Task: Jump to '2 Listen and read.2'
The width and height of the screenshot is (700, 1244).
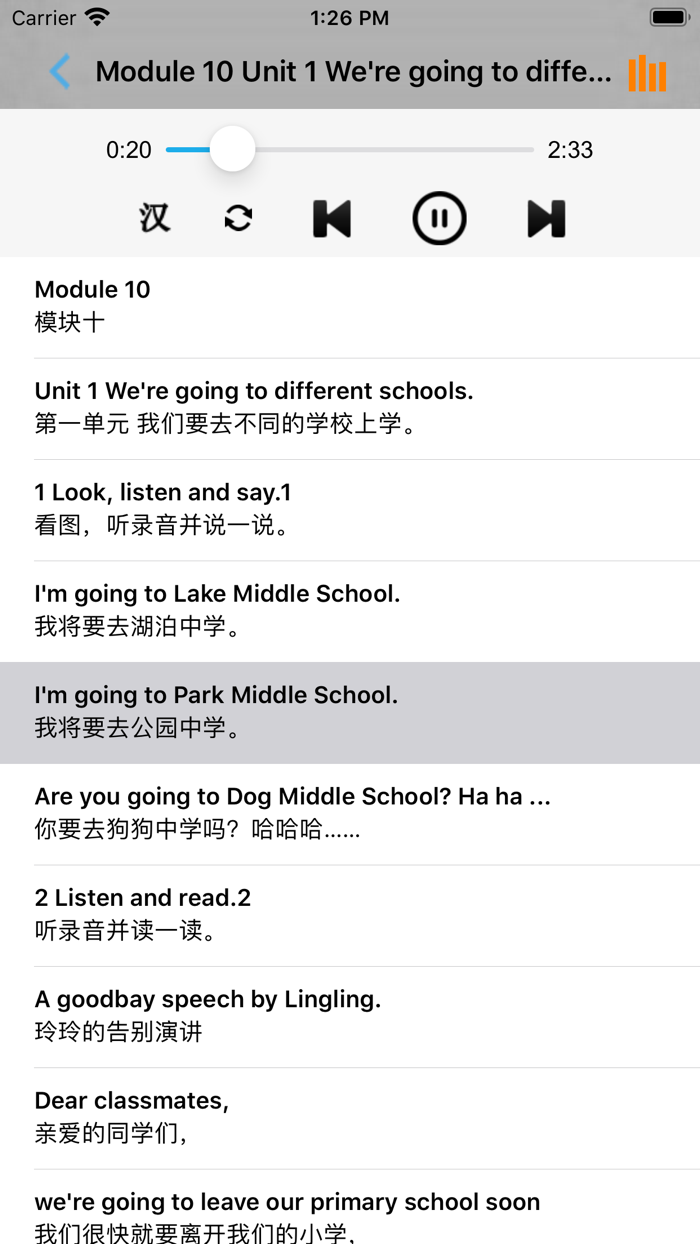Action: 350,914
